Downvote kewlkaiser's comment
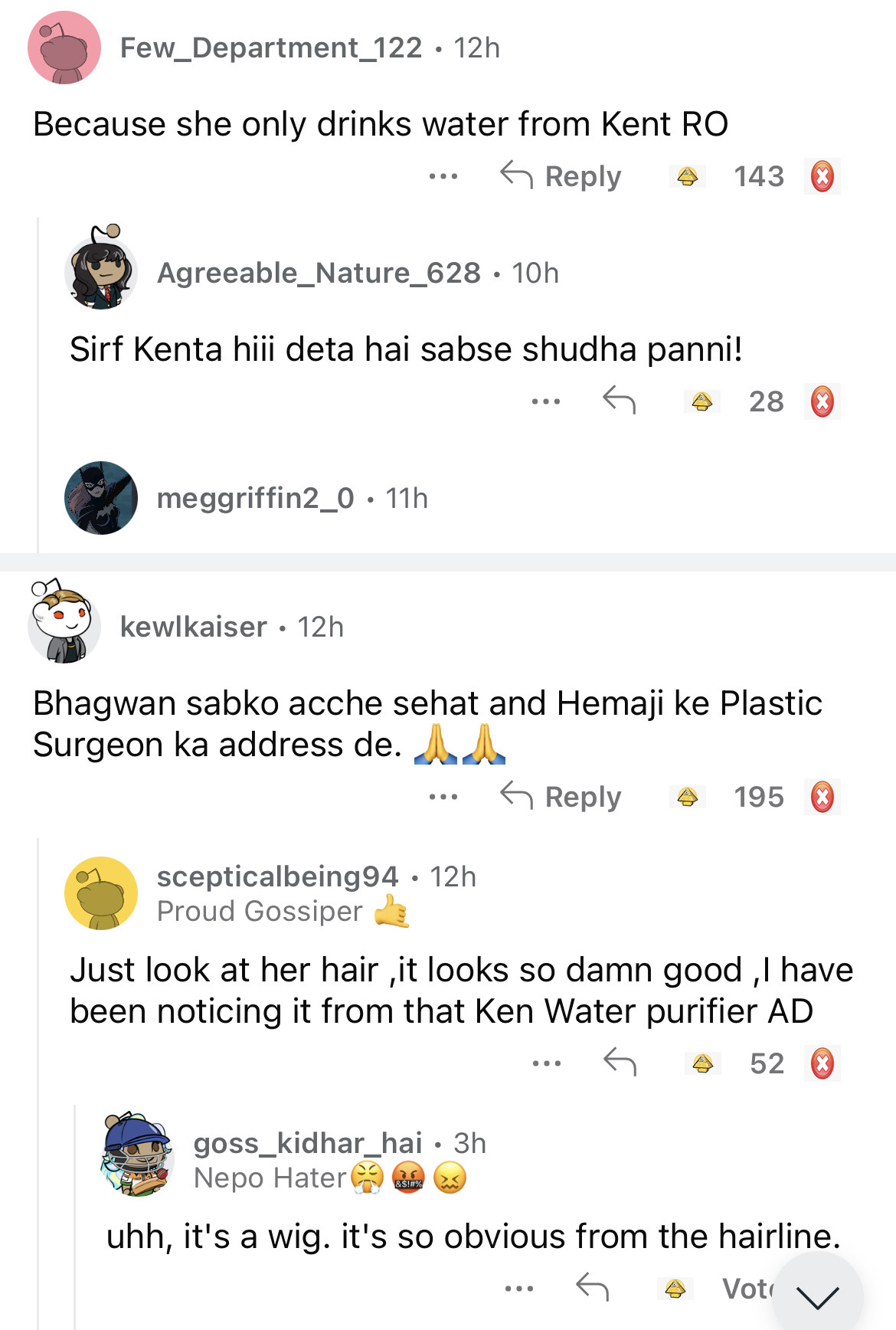 pos(822,797)
